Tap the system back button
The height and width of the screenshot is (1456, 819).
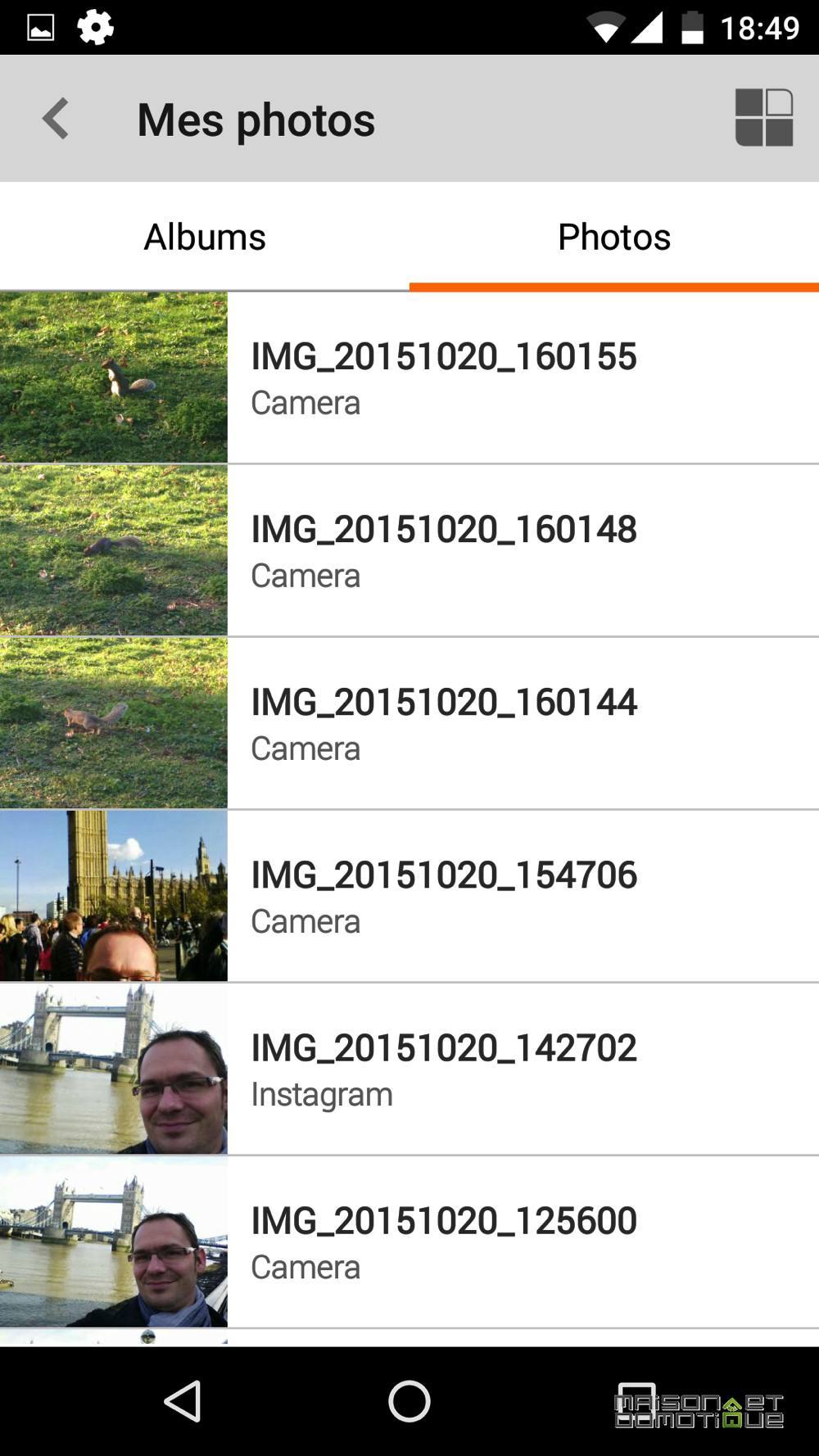point(183,1401)
